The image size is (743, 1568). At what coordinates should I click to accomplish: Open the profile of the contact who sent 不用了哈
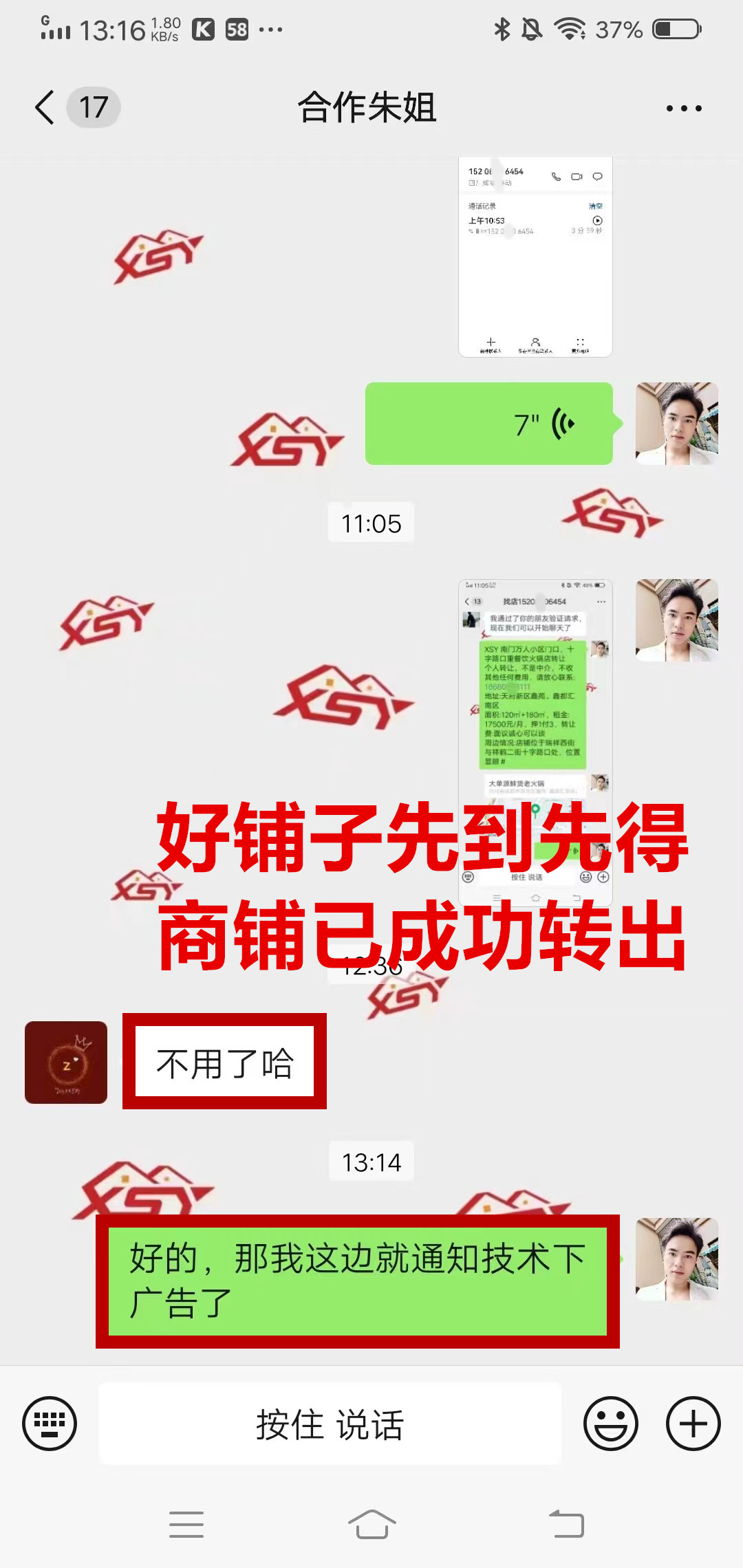(x=66, y=1063)
